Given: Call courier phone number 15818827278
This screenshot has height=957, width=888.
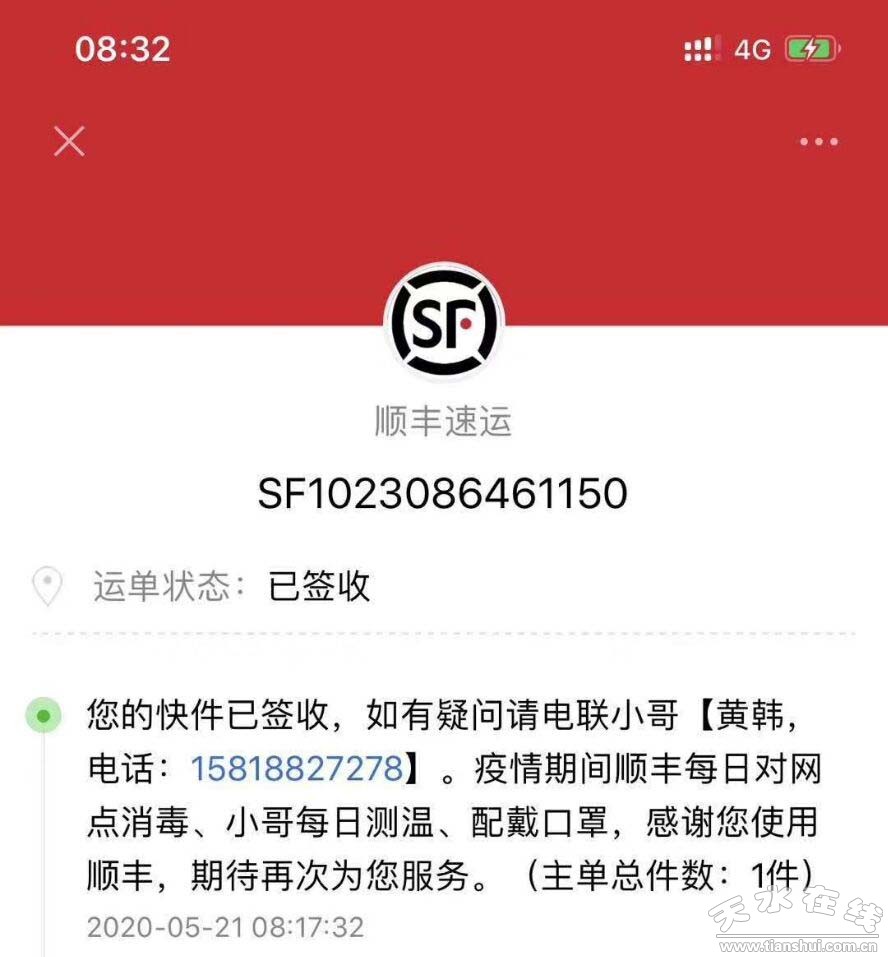Looking at the screenshot, I should pos(296,768).
